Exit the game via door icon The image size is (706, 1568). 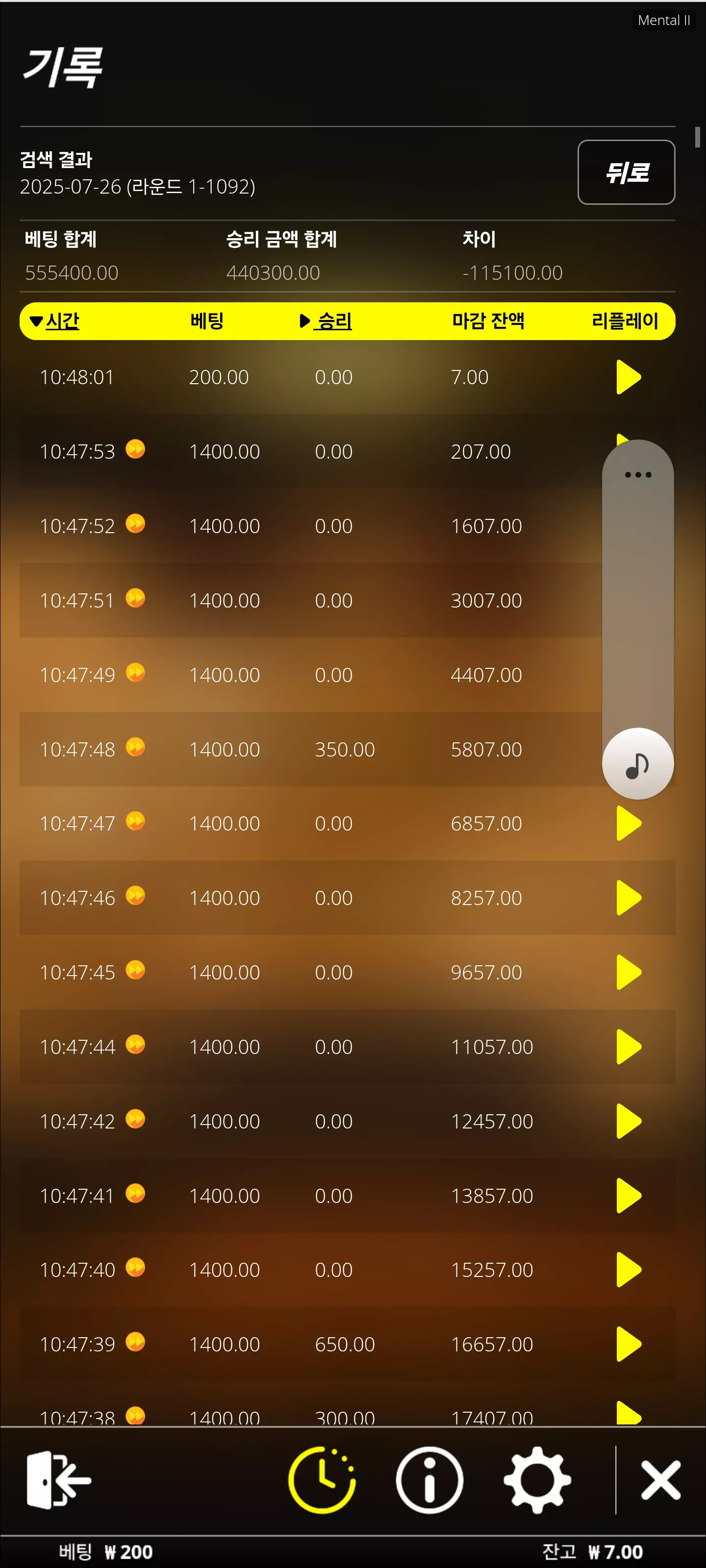58,1480
